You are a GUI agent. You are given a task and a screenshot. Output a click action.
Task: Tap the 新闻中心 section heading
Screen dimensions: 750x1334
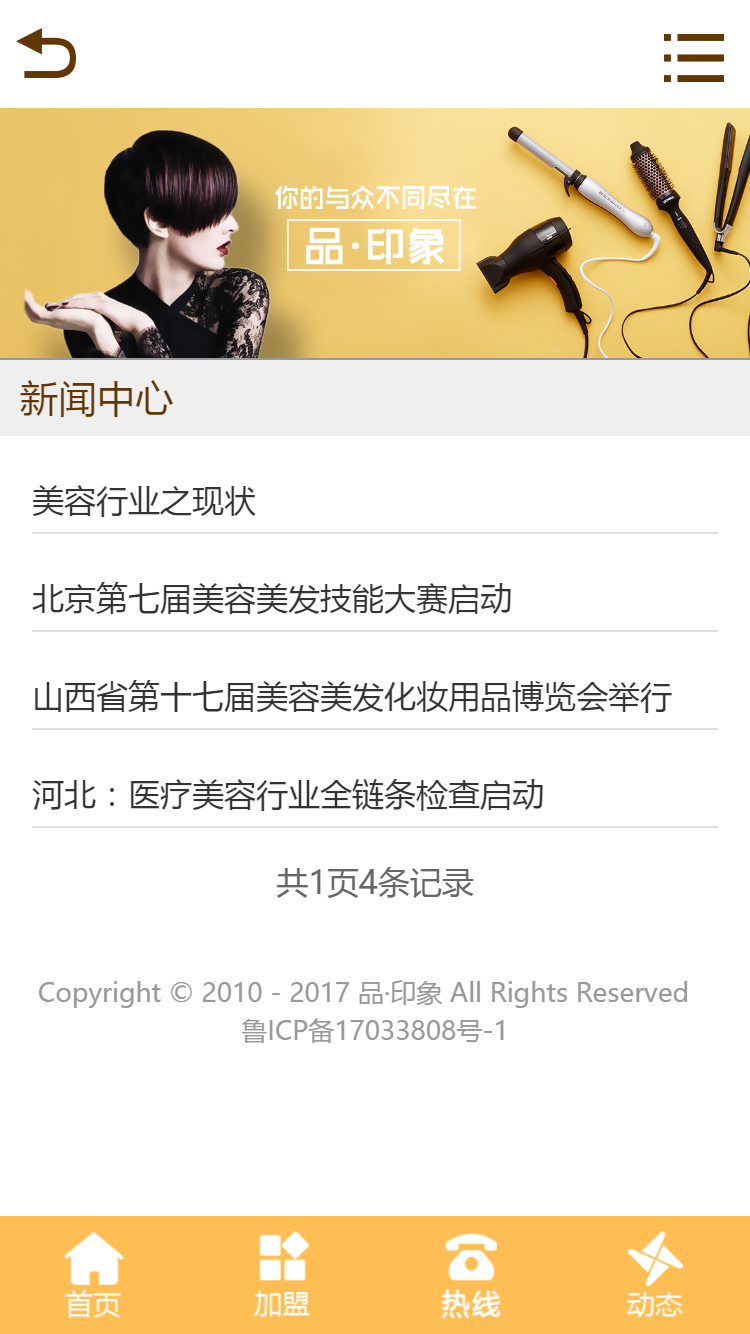point(96,398)
